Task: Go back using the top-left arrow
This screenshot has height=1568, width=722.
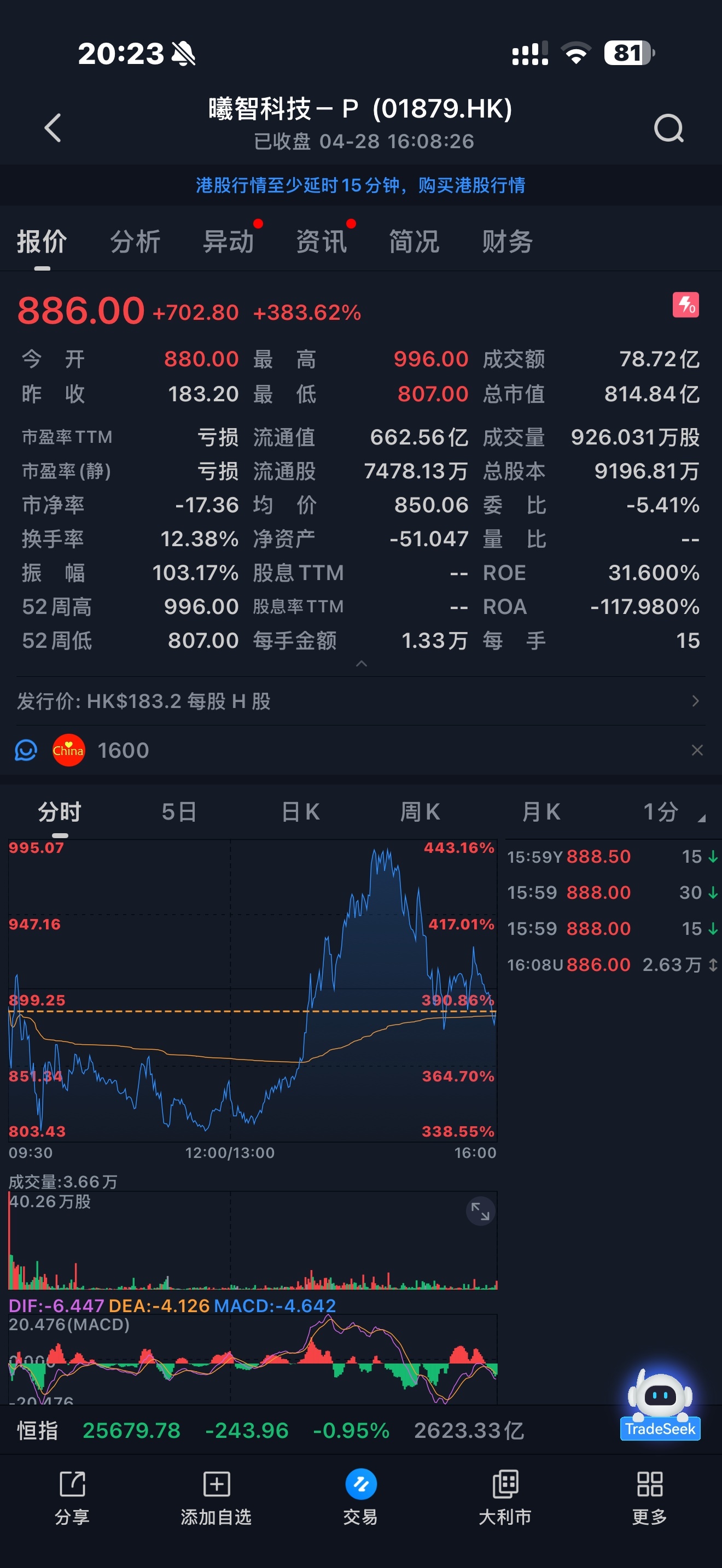Action: (x=53, y=128)
